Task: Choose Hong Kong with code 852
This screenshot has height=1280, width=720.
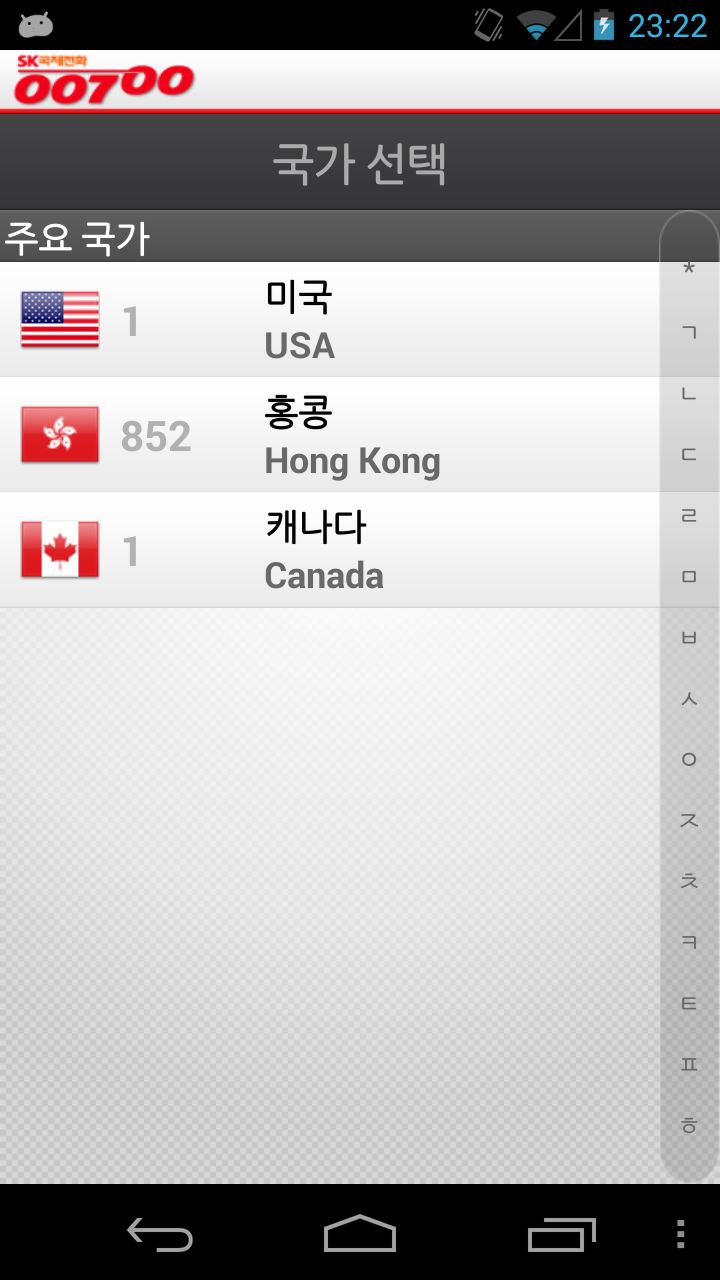Action: point(330,435)
